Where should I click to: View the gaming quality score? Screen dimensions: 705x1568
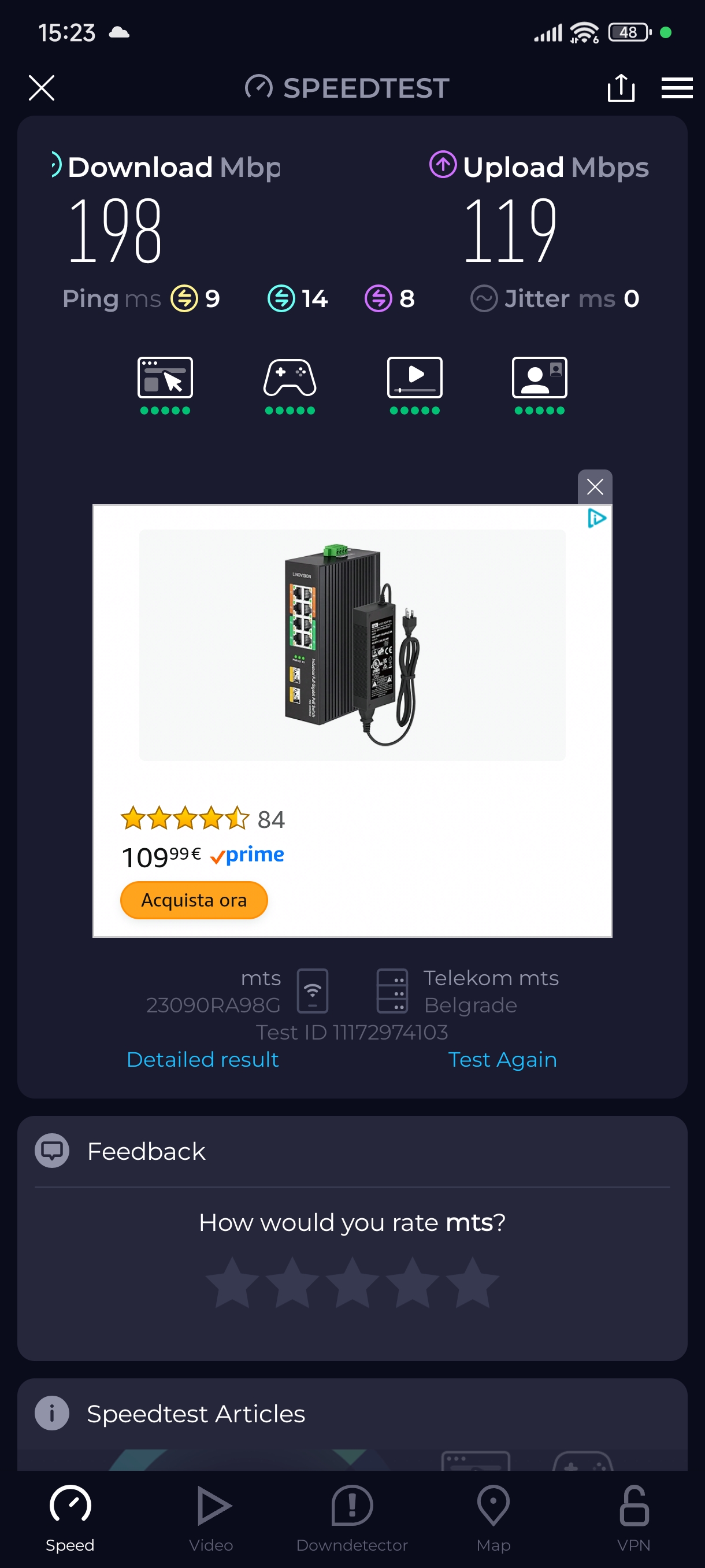pos(290,384)
